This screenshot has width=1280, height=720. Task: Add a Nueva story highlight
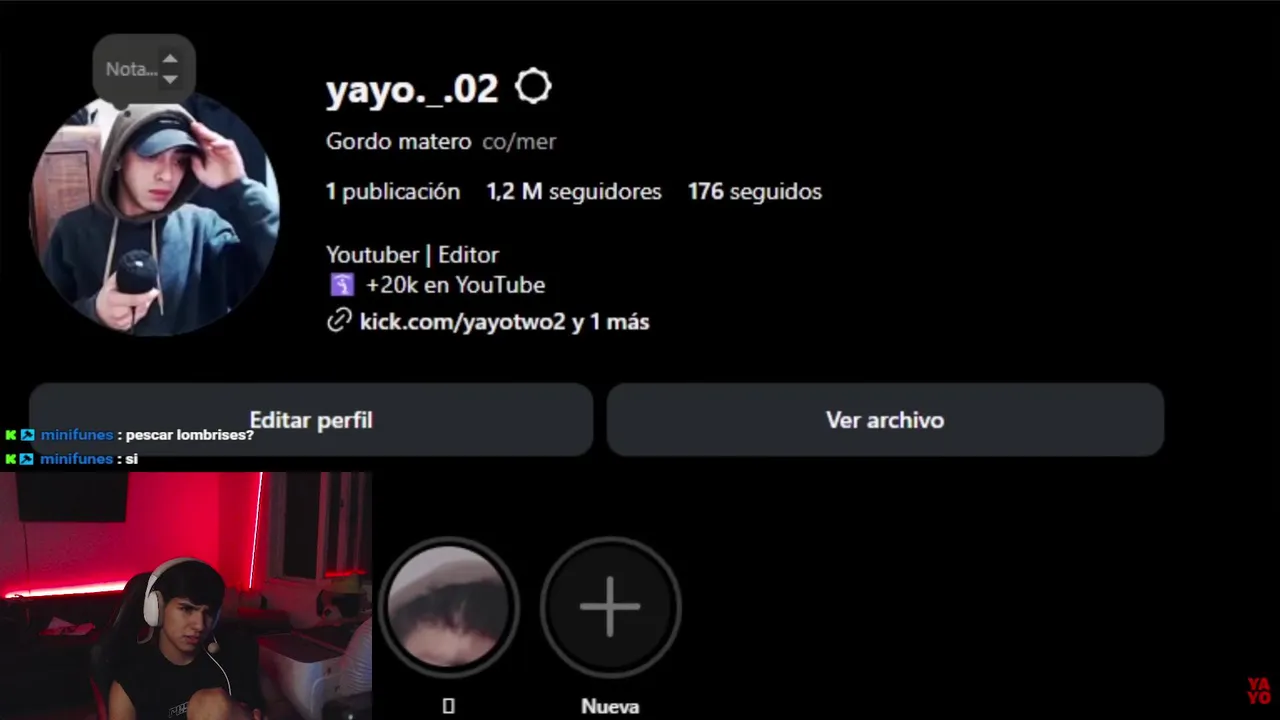pyautogui.click(x=610, y=607)
